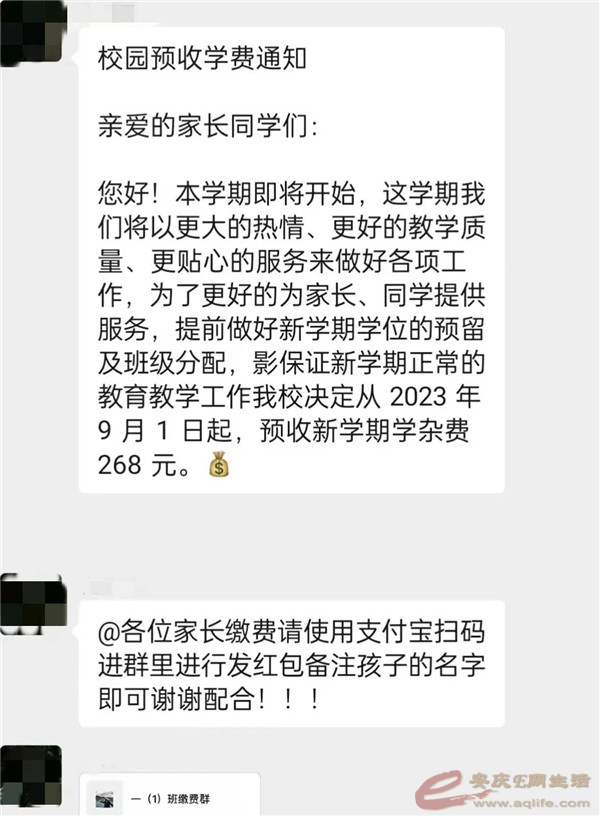Open the 一(1)班缴费群 group card
600x816 pixels.
(x=170, y=797)
